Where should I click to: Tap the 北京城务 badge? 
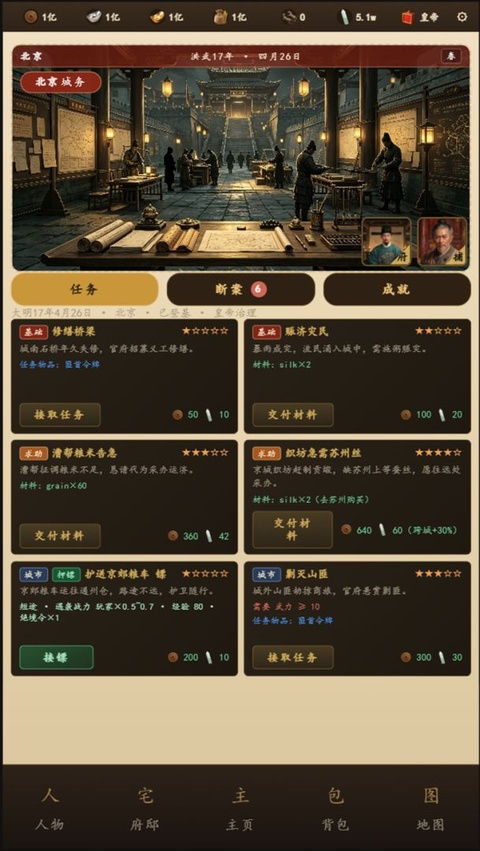tap(61, 82)
